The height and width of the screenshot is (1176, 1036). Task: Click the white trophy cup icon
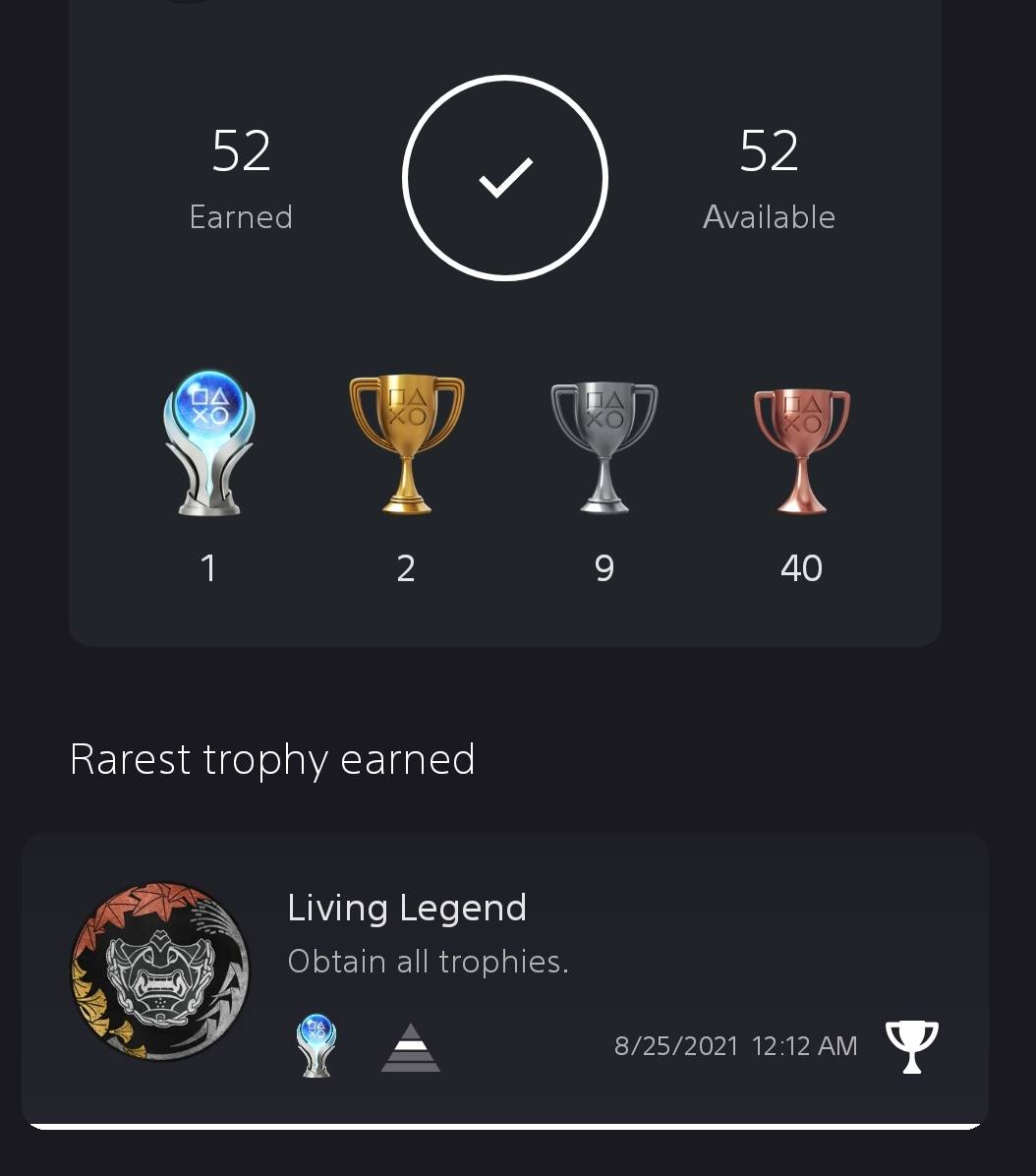coord(912,1045)
